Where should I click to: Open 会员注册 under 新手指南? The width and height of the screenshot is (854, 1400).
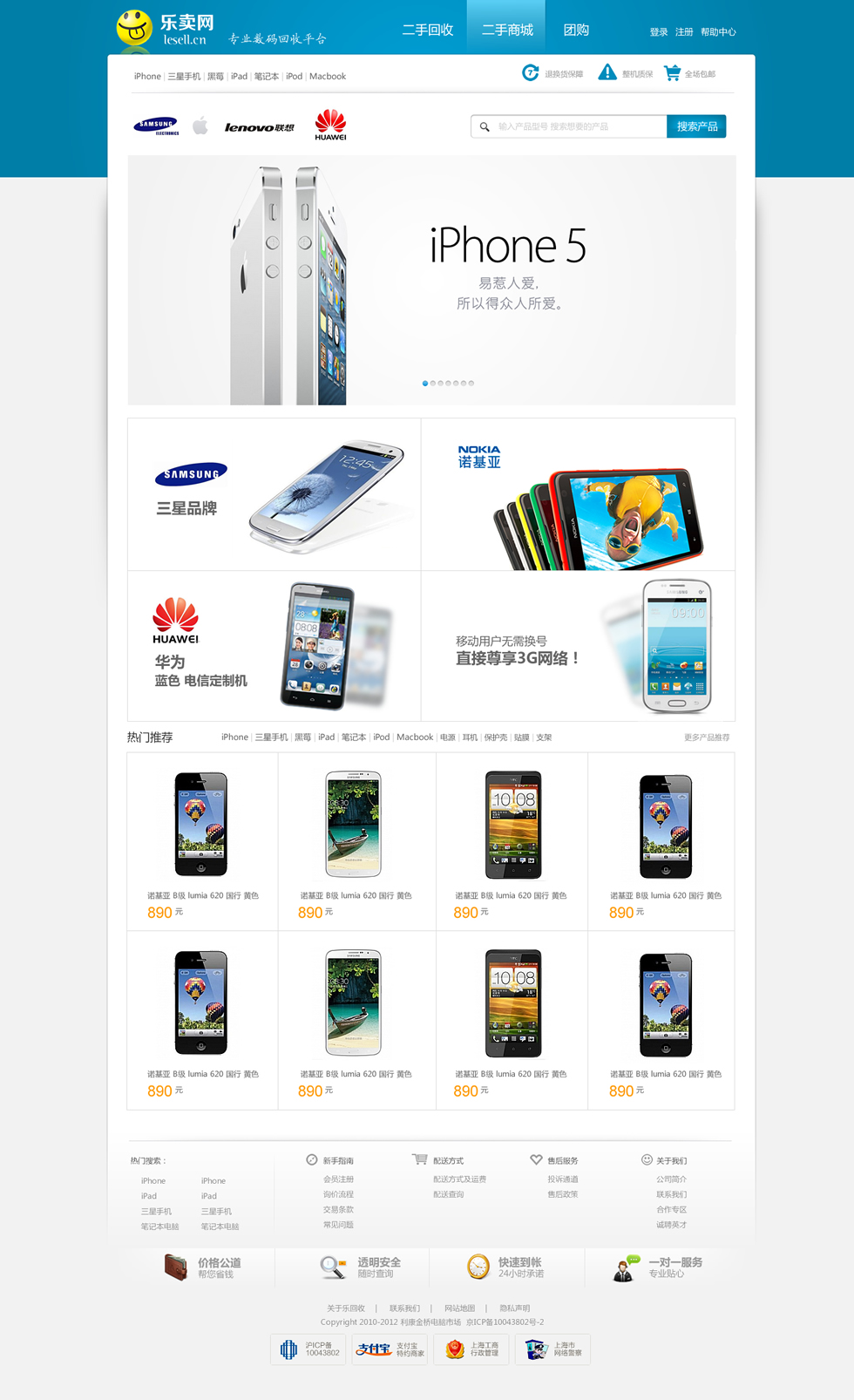[x=338, y=1179]
